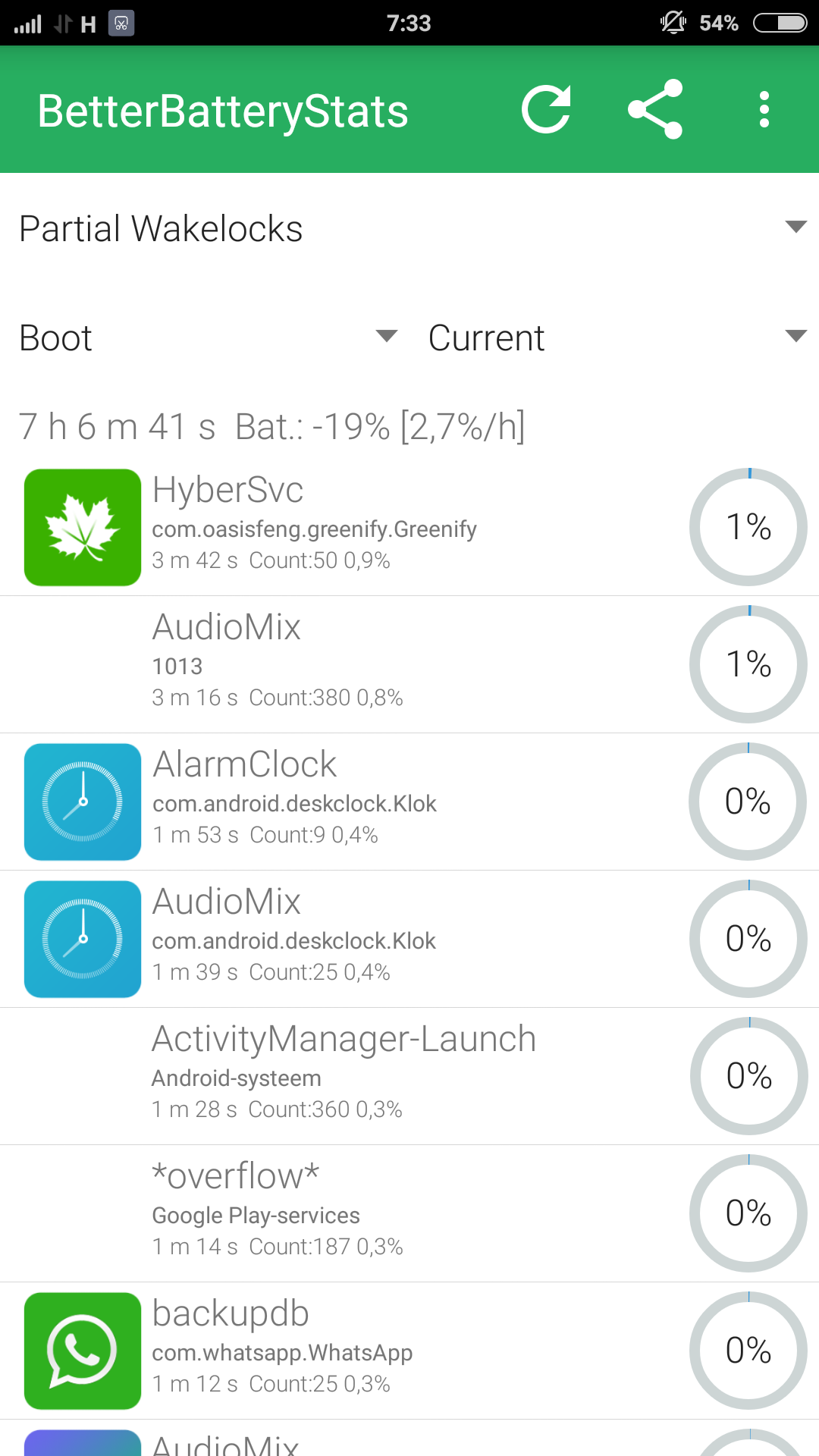Open the Boot reference dropdown

pyautogui.click(x=205, y=337)
